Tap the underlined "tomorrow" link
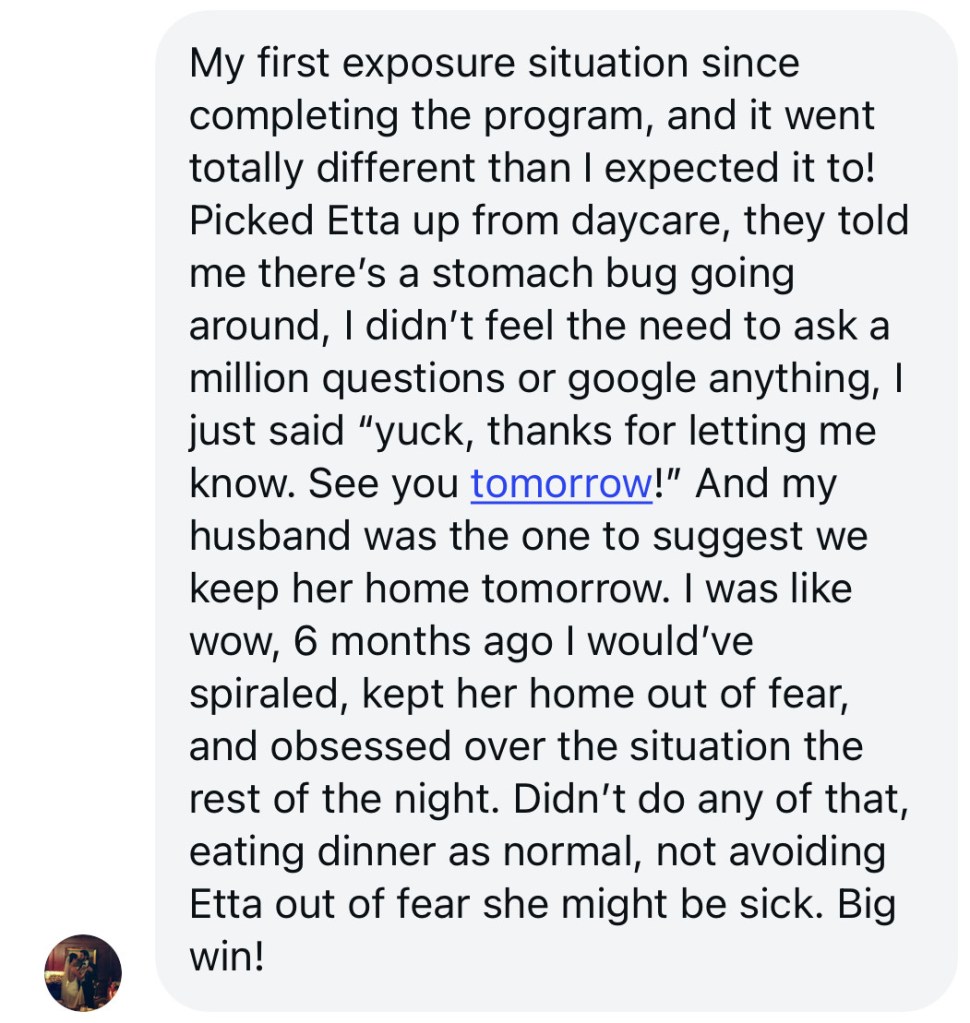This screenshot has width=970, height=1023. pos(561,484)
